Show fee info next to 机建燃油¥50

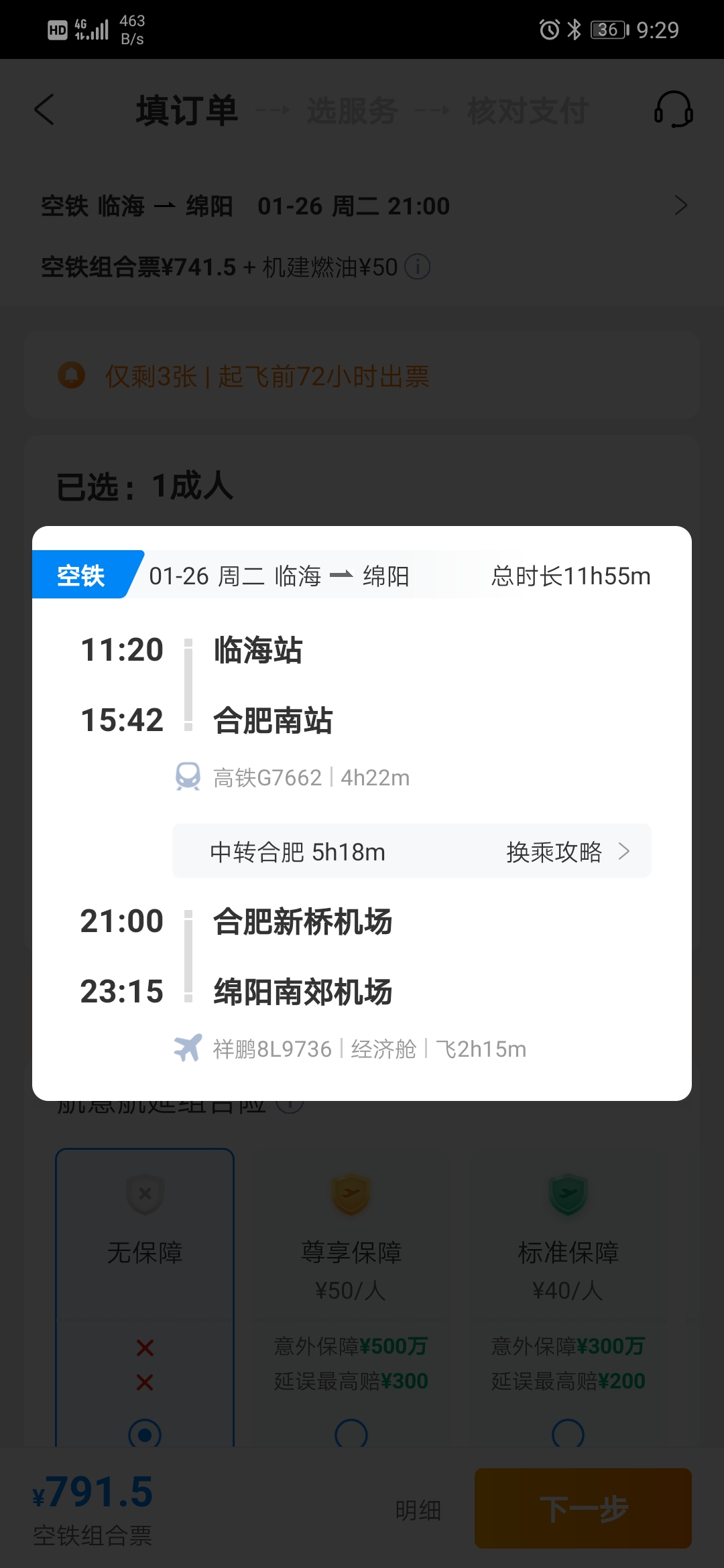[x=418, y=267]
